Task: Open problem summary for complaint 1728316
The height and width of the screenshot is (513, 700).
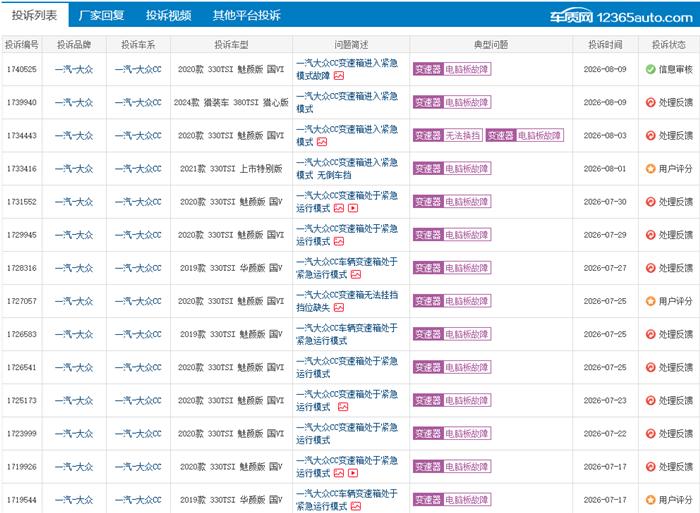Action: pyautogui.click(x=346, y=268)
